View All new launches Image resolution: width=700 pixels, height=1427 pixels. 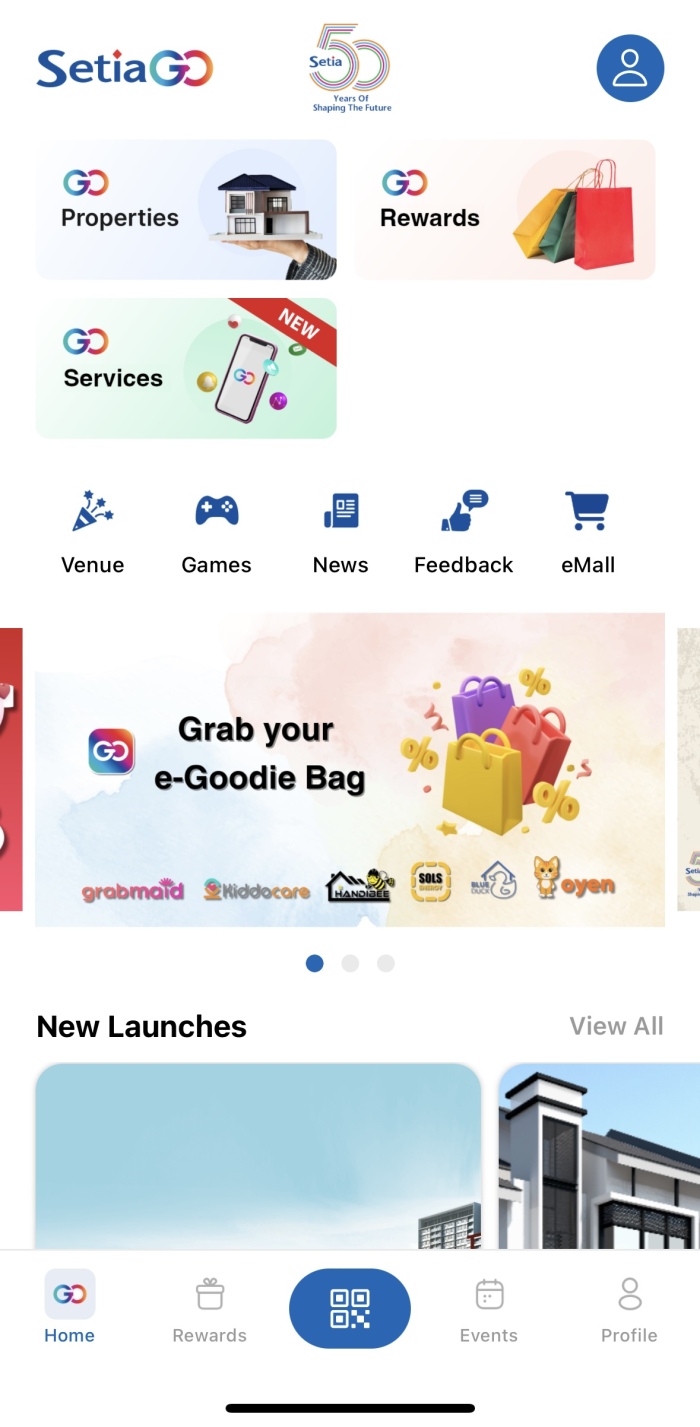(616, 1026)
